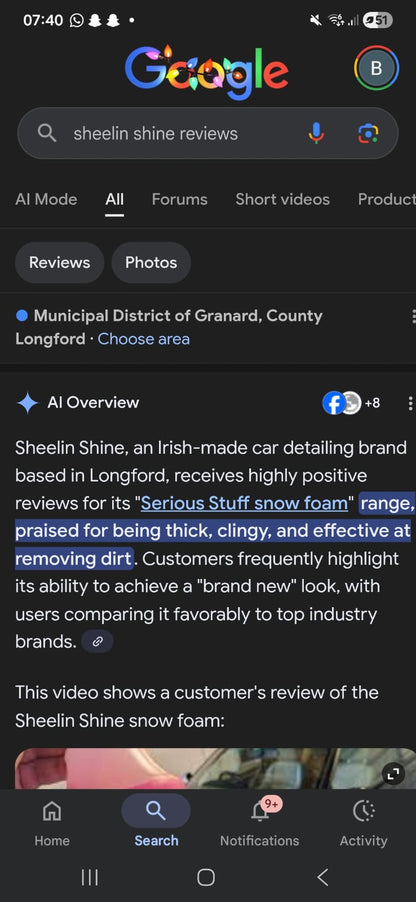Go to the Home tab
Viewport: 416px width, 902px height.
pos(52,824)
